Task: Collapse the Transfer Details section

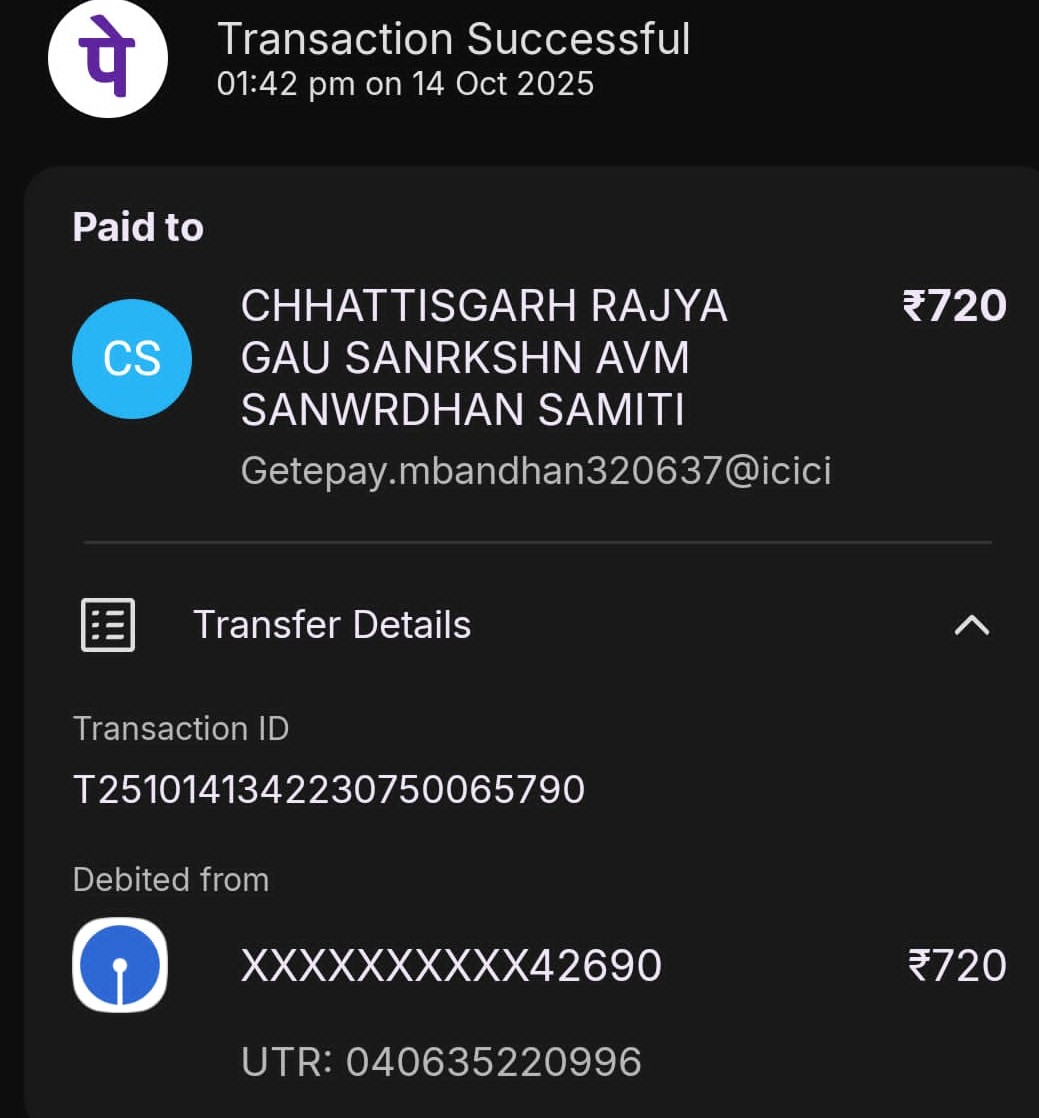Action: [x=971, y=625]
